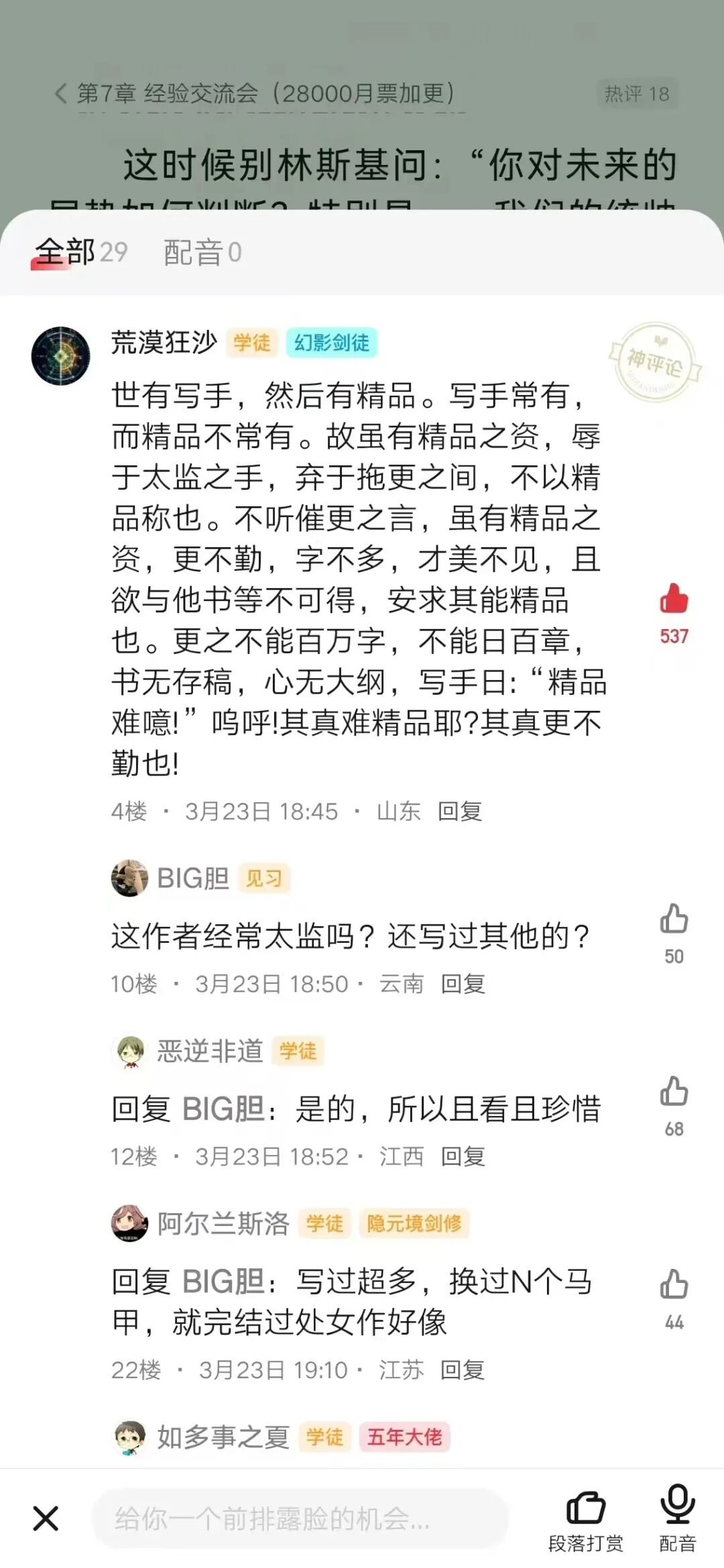Switch to the 配音 tab
Viewport: 724px width, 1568px height.
click(198, 254)
